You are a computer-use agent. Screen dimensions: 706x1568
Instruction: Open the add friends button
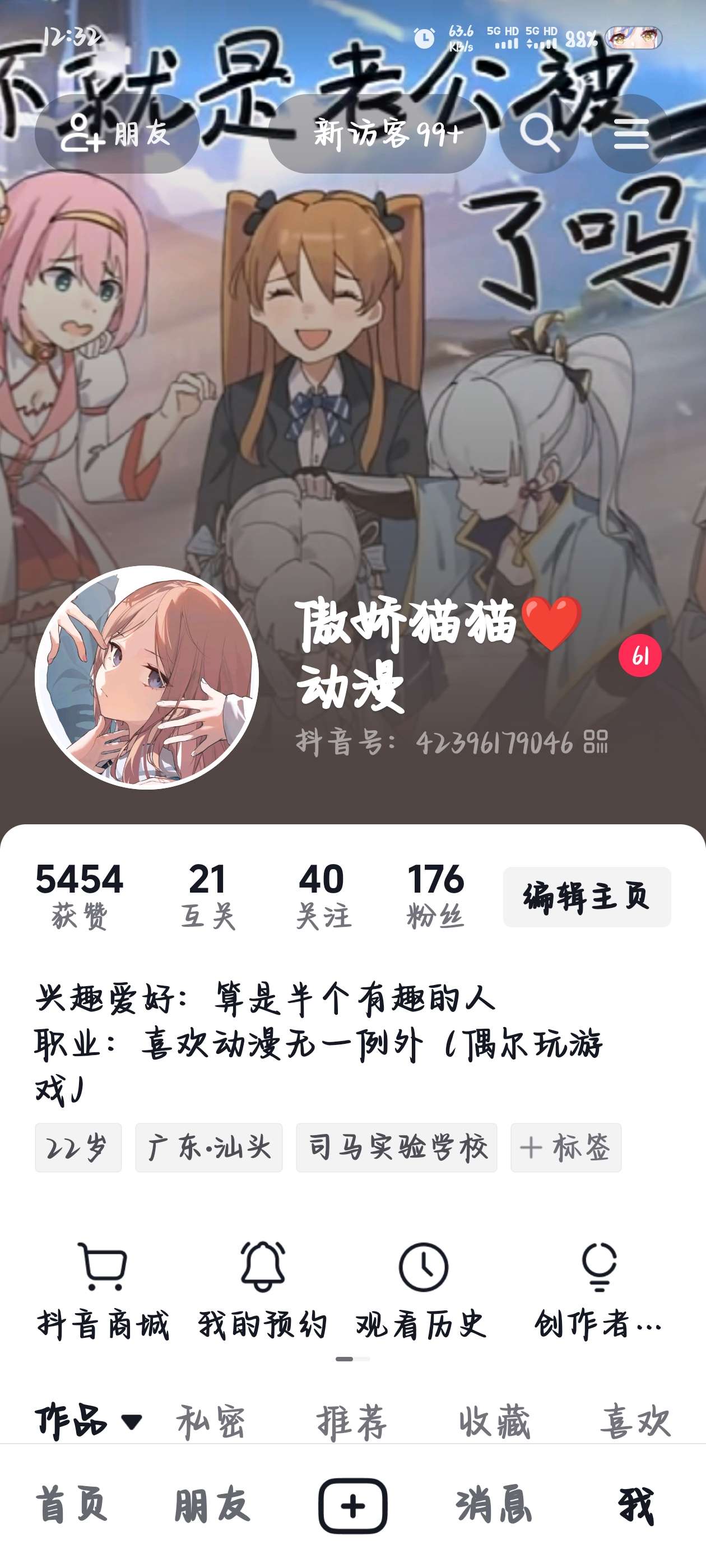(117, 133)
